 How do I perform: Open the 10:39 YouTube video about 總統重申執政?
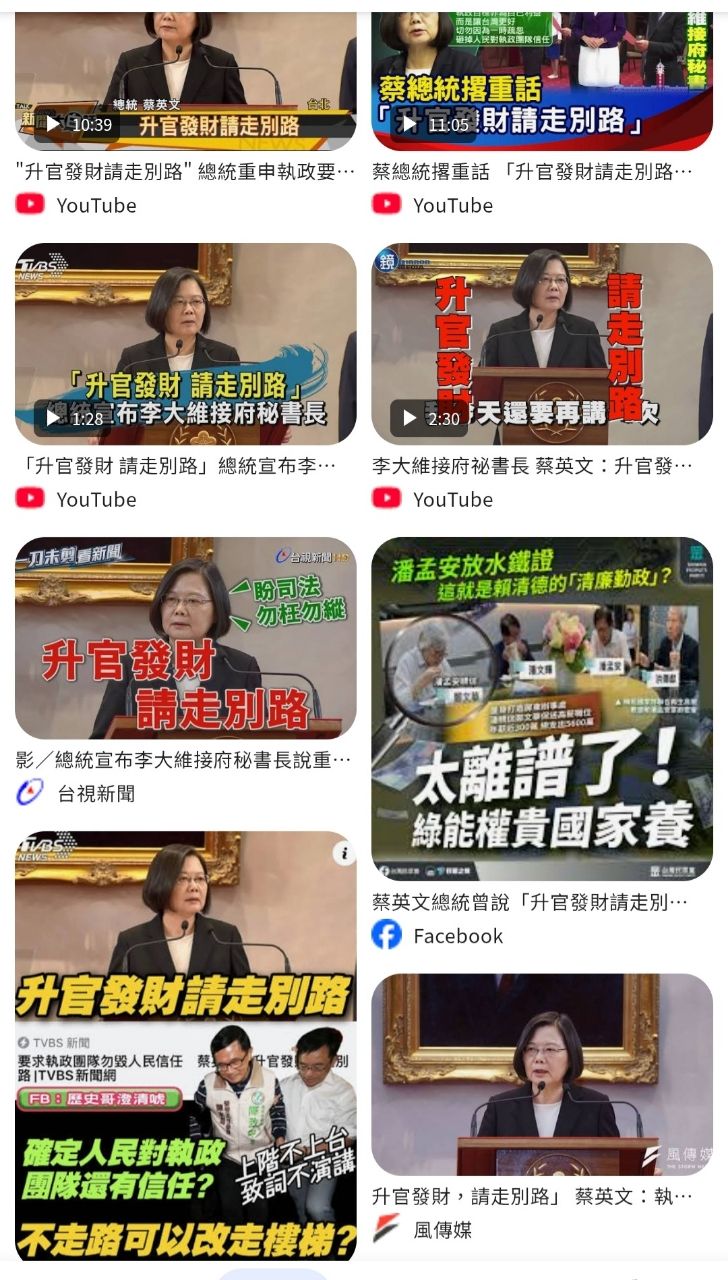click(x=185, y=80)
